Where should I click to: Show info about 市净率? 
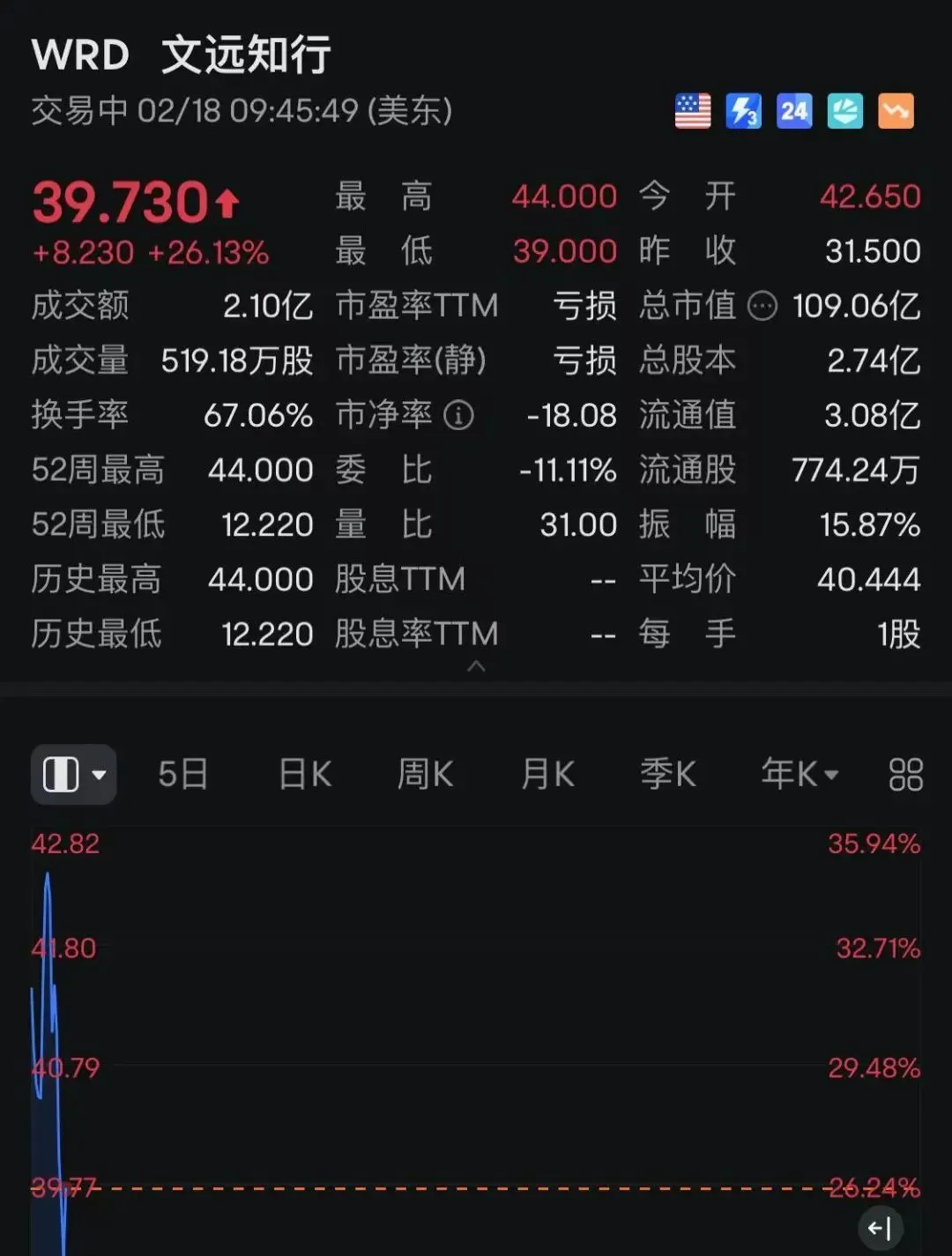(458, 414)
